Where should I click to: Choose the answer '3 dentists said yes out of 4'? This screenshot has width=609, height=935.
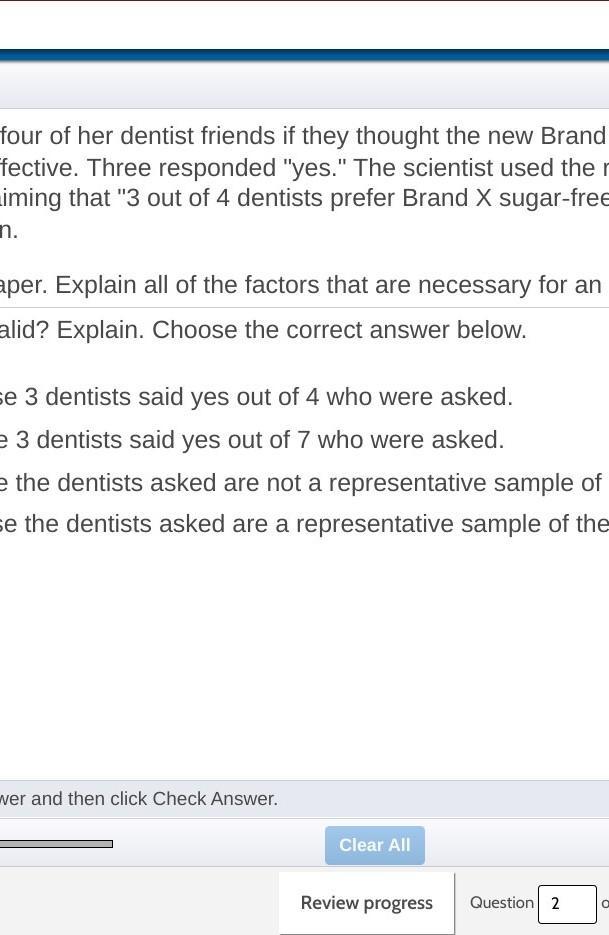tap(256, 397)
